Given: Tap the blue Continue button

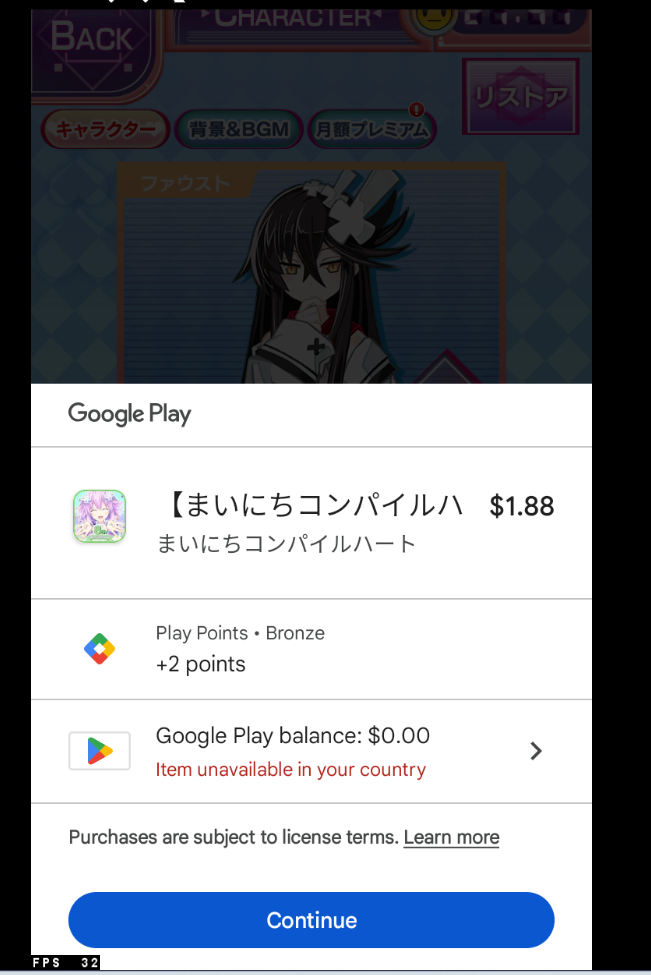Looking at the screenshot, I should (x=311, y=920).
